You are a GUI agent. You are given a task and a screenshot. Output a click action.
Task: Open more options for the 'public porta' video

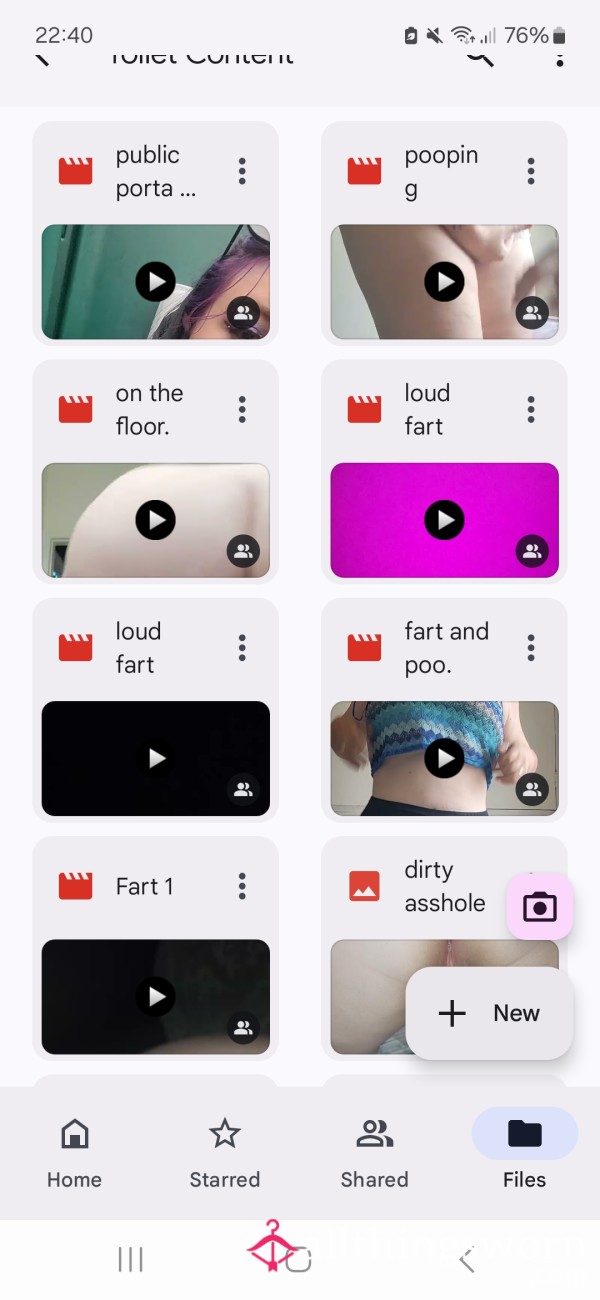click(x=242, y=171)
